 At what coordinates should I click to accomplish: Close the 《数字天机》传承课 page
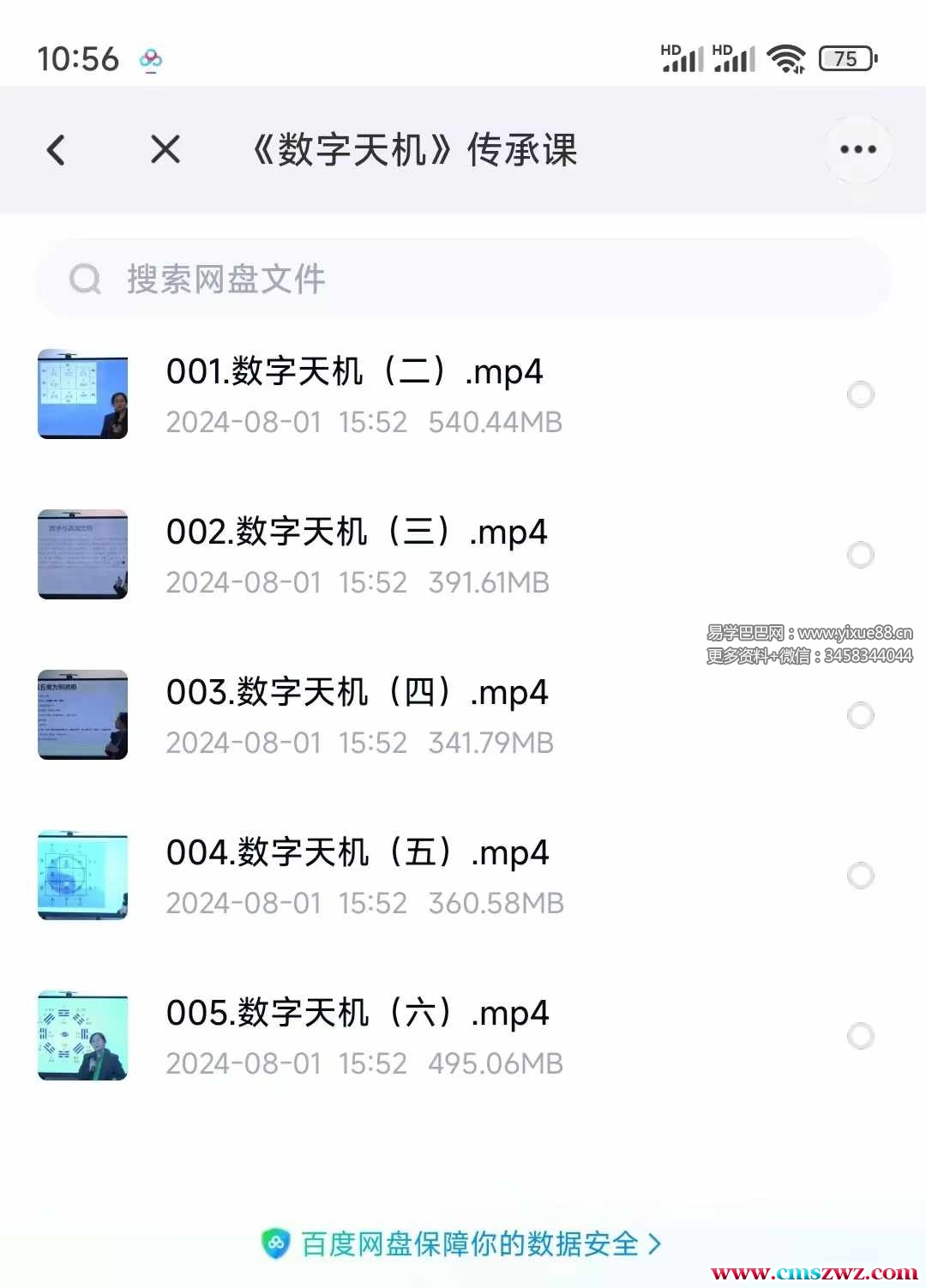(x=165, y=150)
